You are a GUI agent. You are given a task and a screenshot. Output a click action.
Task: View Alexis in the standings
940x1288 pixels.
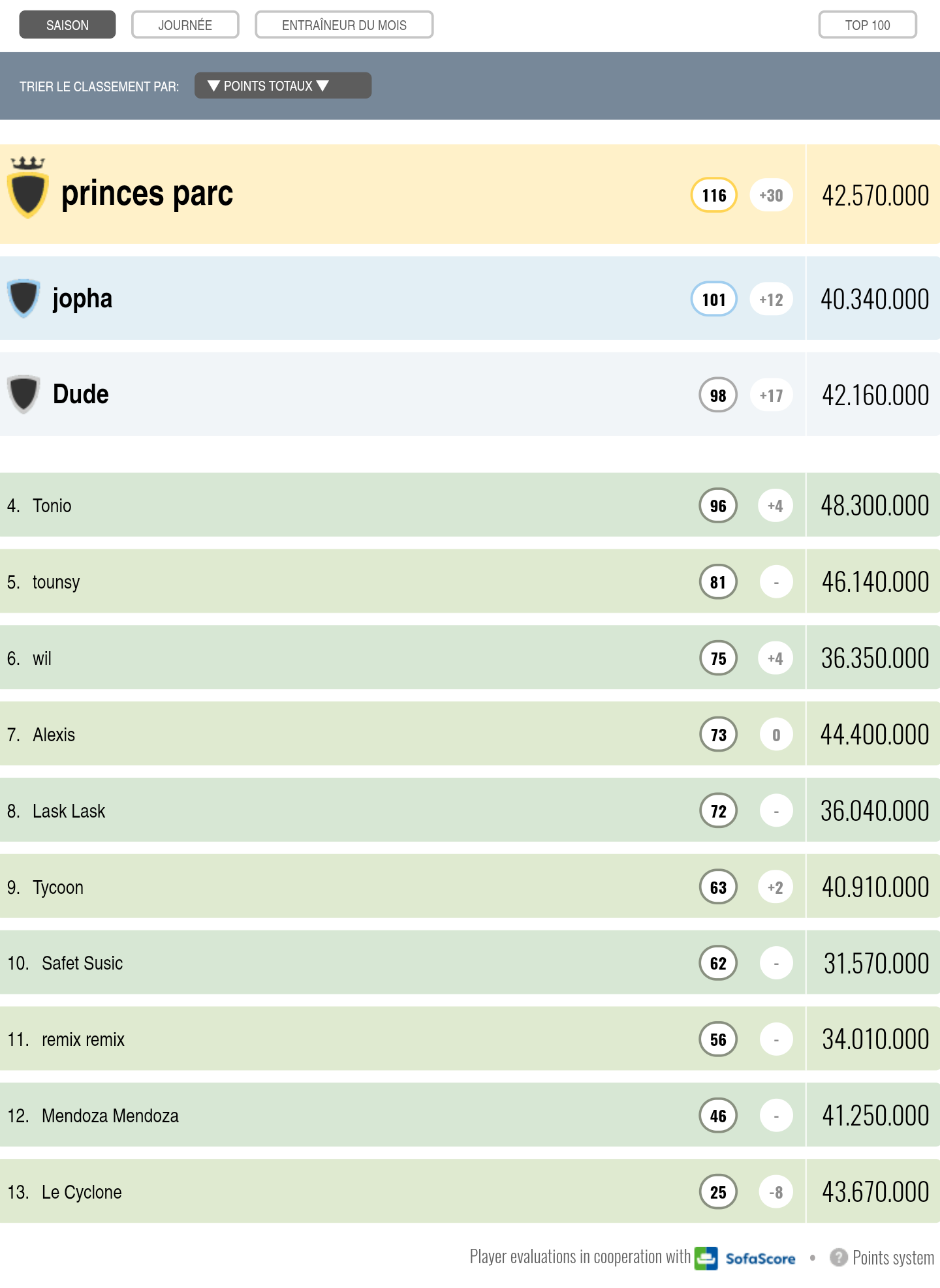pyautogui.click(x=54, y=734)
